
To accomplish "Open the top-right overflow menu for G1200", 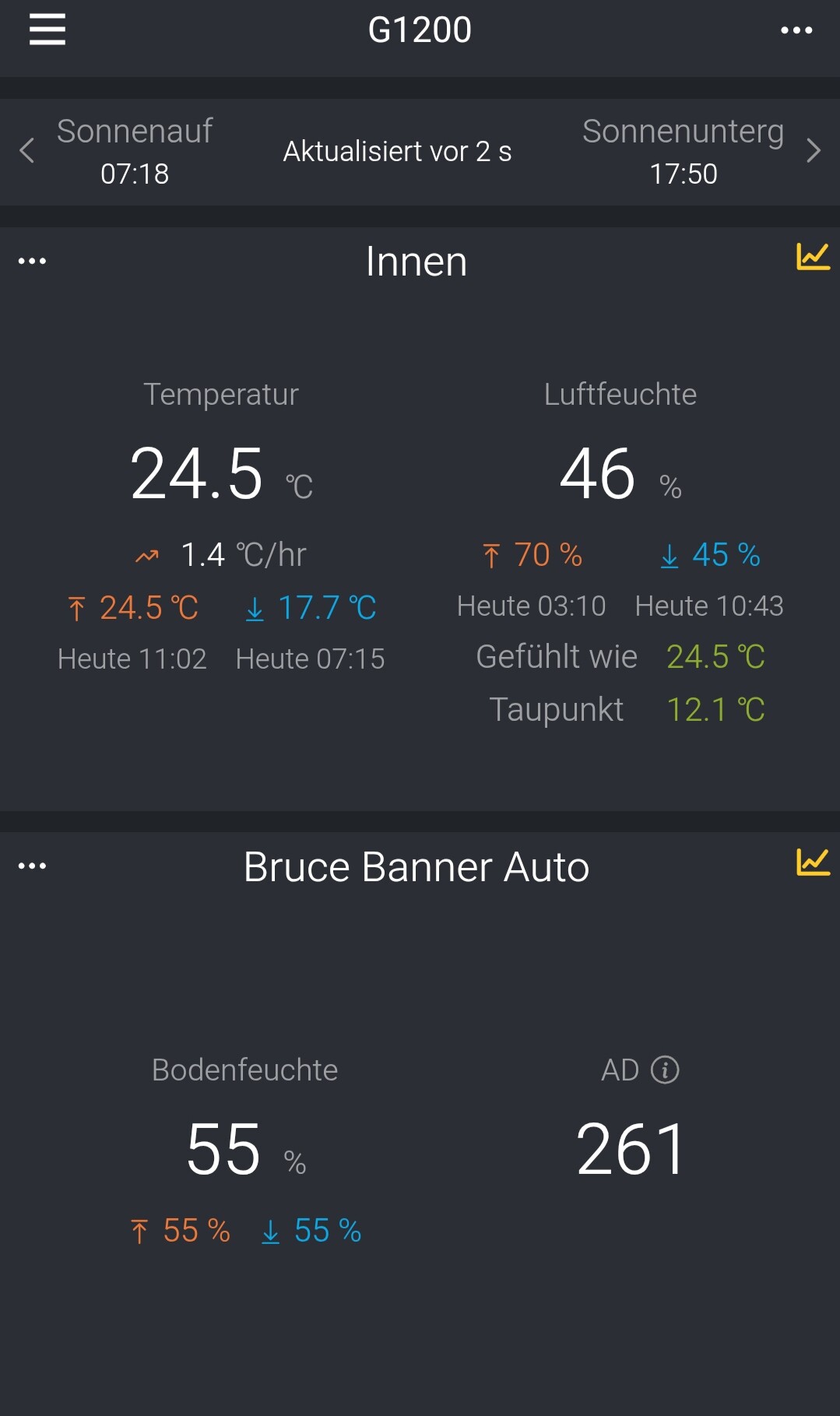I will click(x=796, y=30).
